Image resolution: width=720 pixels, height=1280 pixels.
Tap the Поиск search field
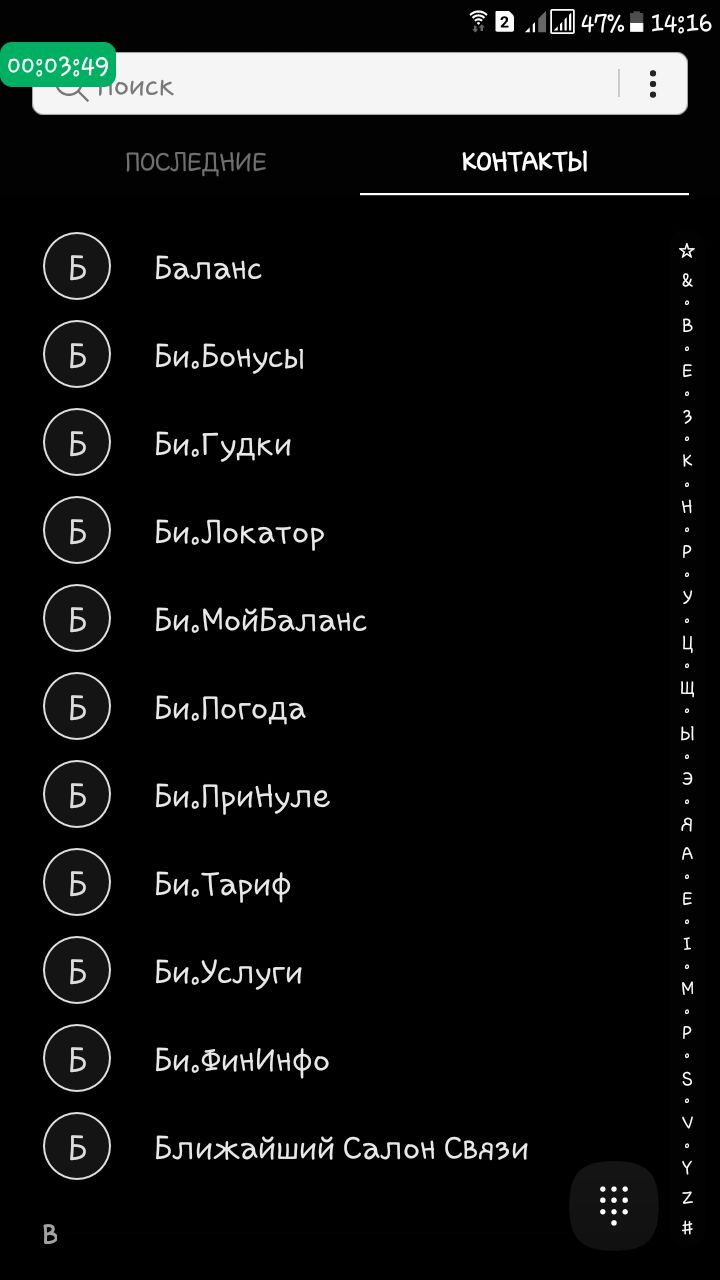point(330,86)
